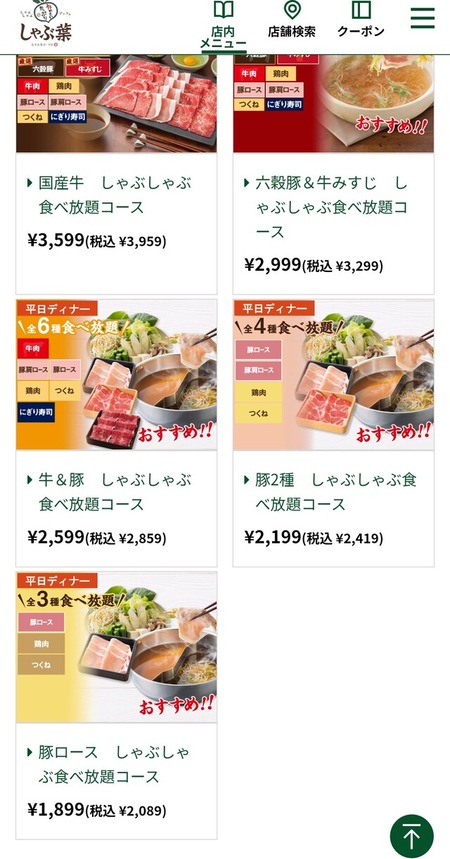Screen dimensions: 450x859
Task: Go to 店舗検索 store search
Action: pyautogui.click(x=292, y=20)
